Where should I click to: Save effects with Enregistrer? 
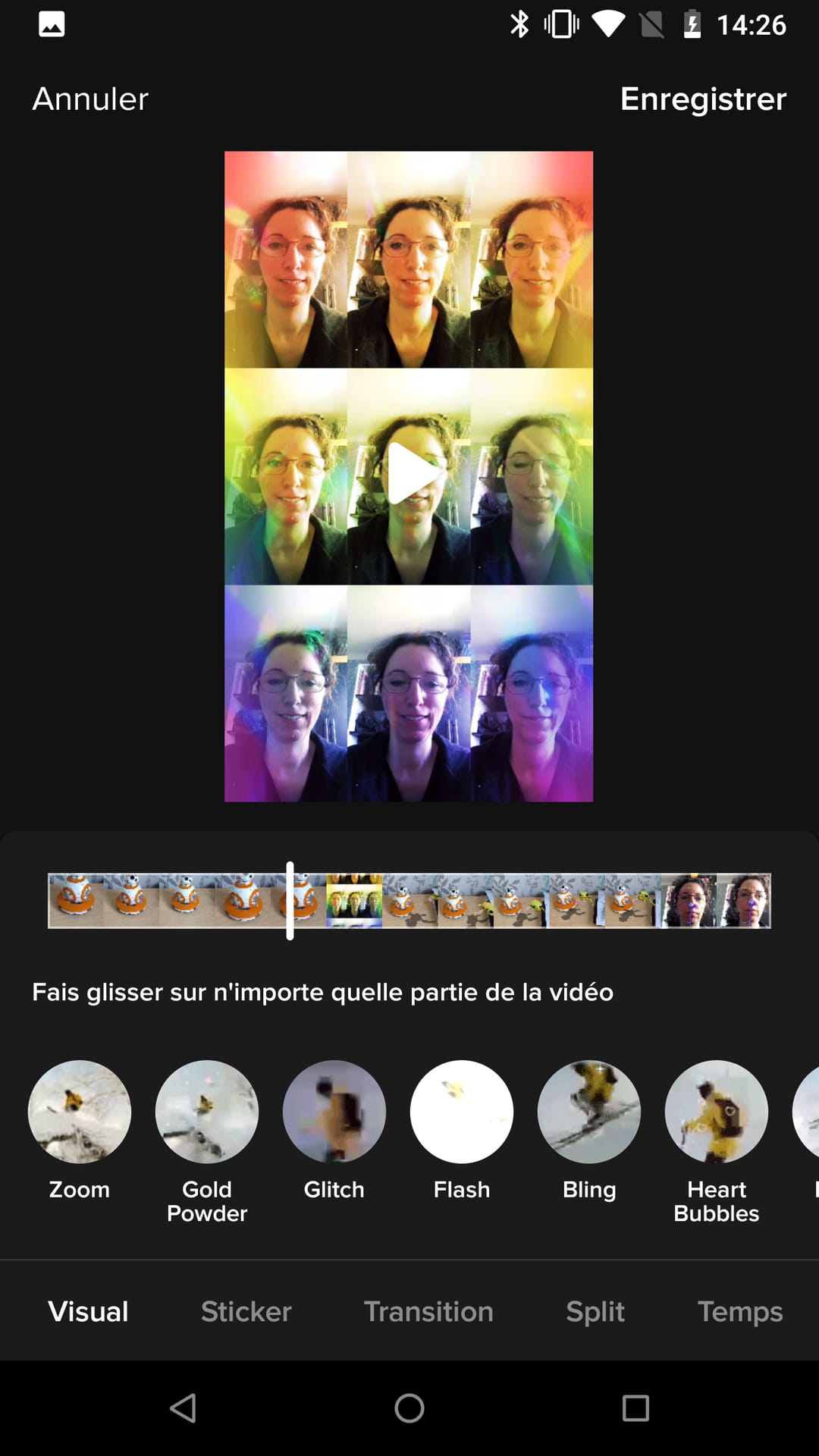pyautogui.click(x=703, y=99)
